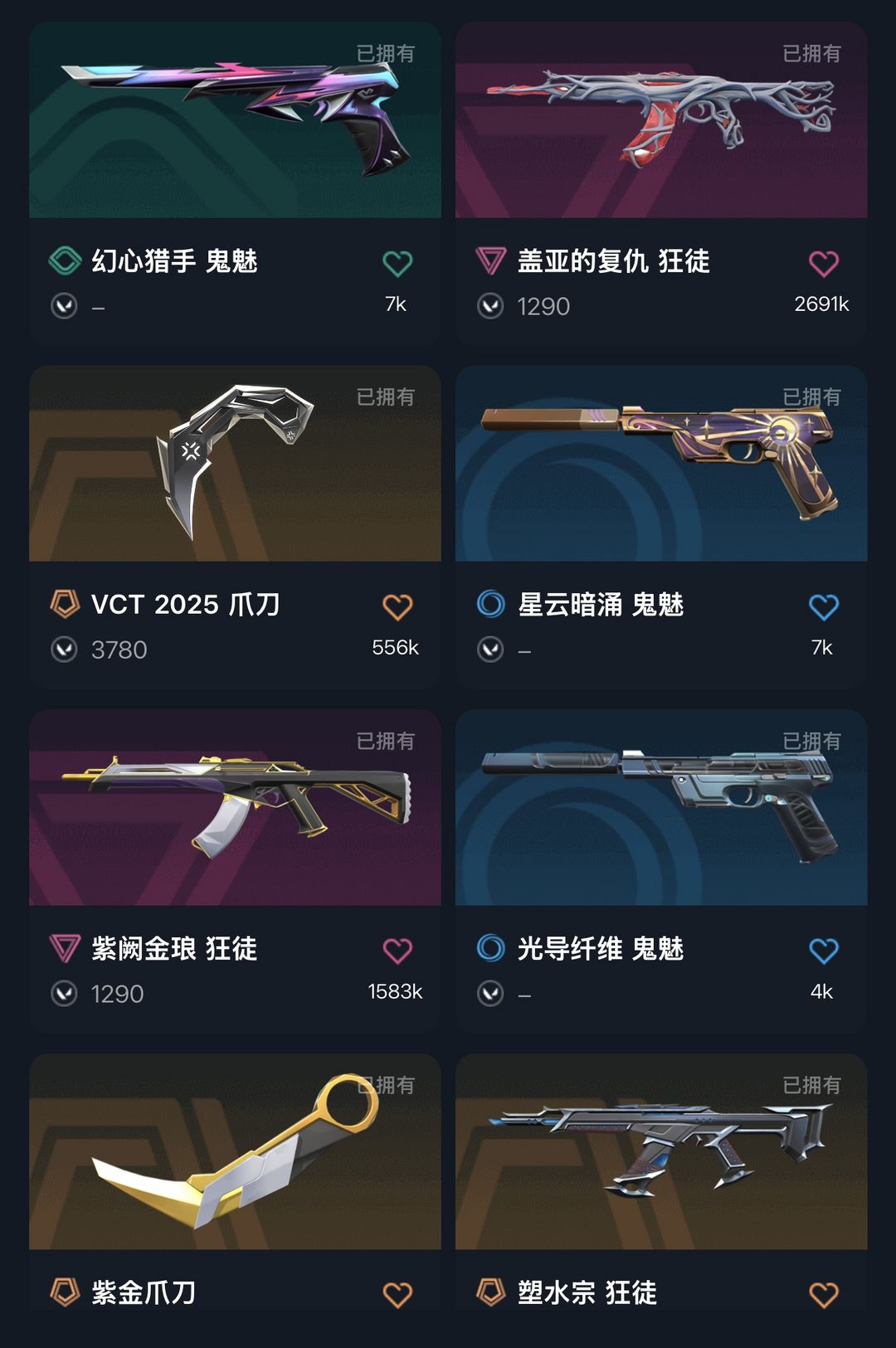
Task: Like the 星云暗涌 鬼魅 skin
Action: [x=824, y=607]
